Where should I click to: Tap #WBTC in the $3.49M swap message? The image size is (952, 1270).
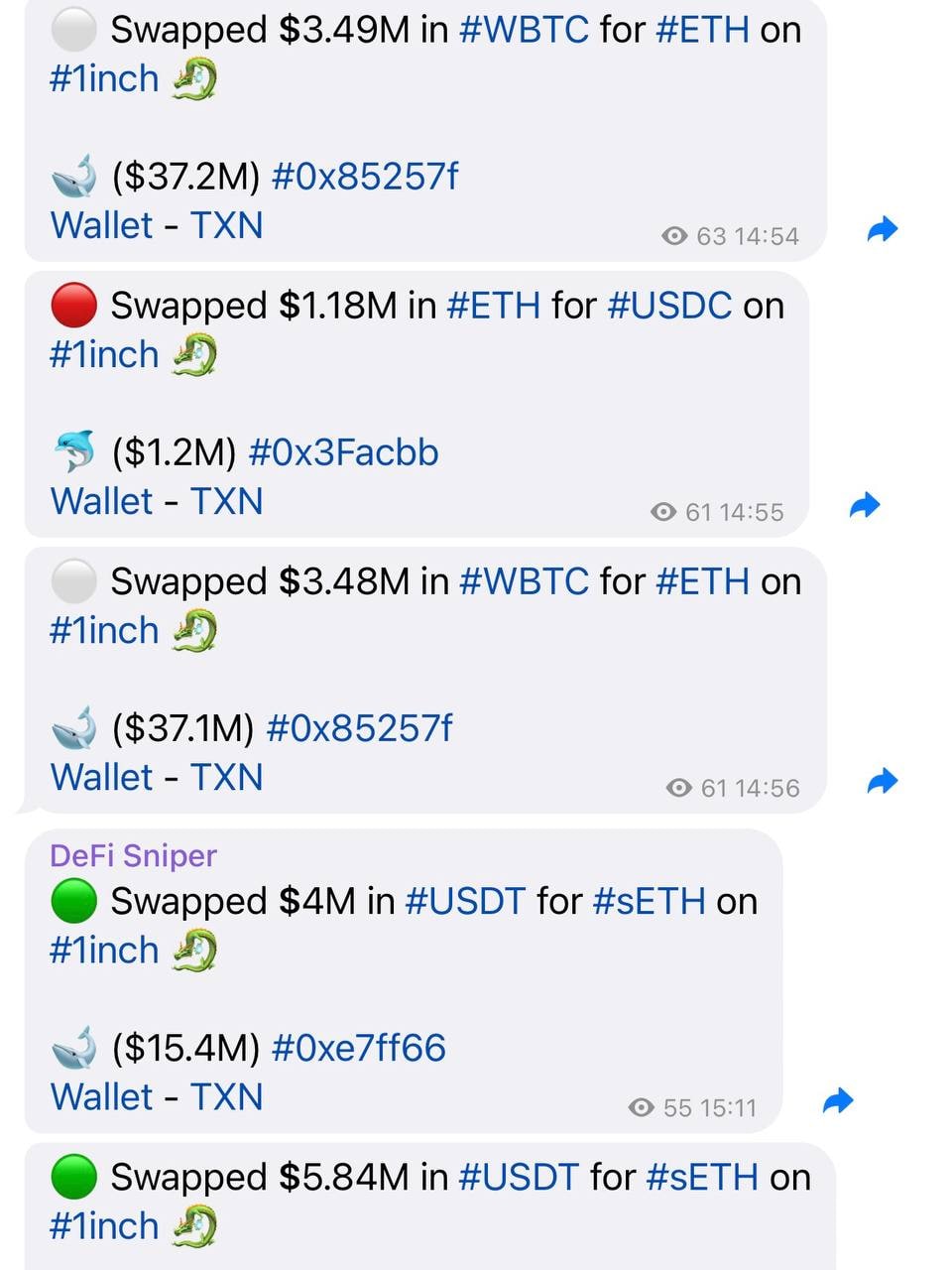tap(525, 30)
